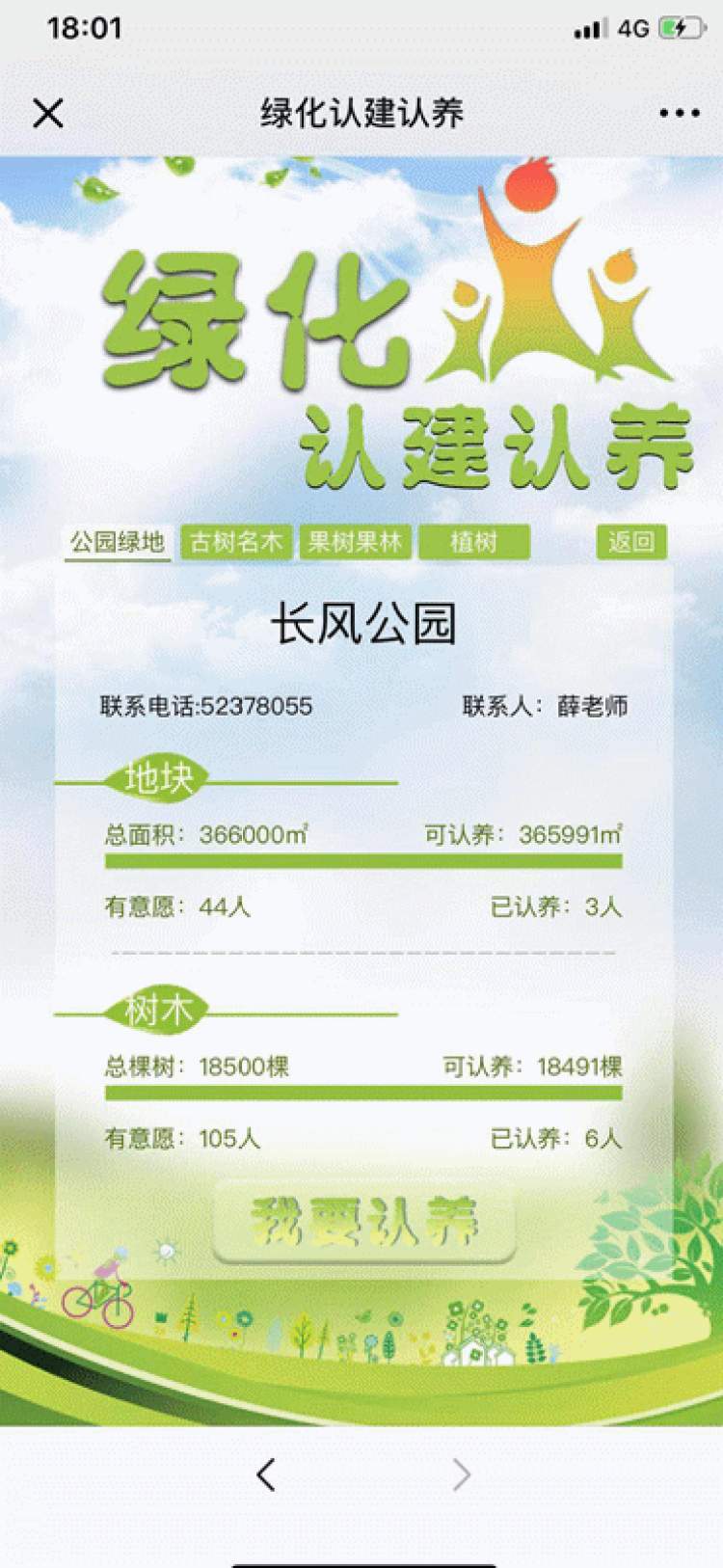Open the three-dot more options menu
Viewport: 723px width, 1568px height.
click(679, 113)
